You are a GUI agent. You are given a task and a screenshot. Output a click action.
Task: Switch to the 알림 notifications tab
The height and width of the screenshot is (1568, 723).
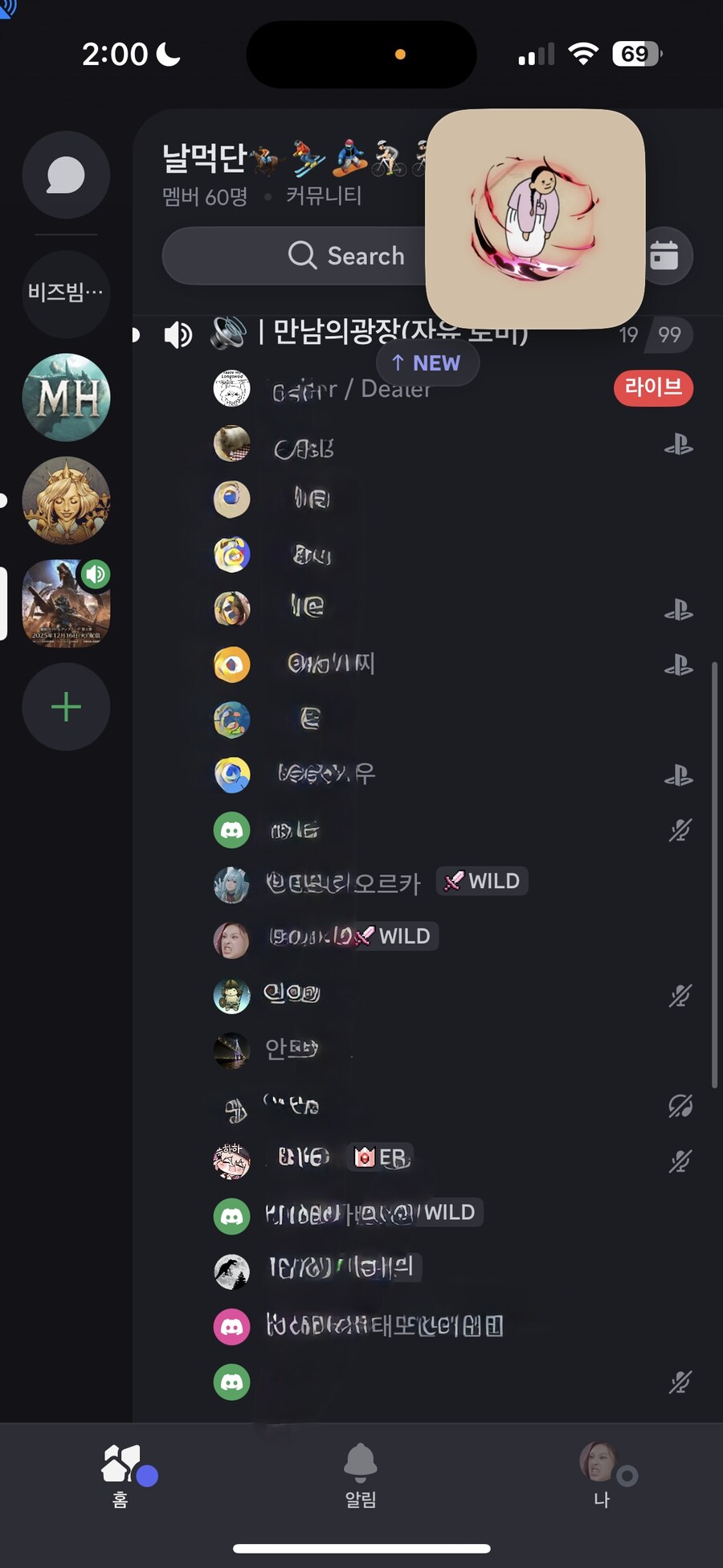361,1473
